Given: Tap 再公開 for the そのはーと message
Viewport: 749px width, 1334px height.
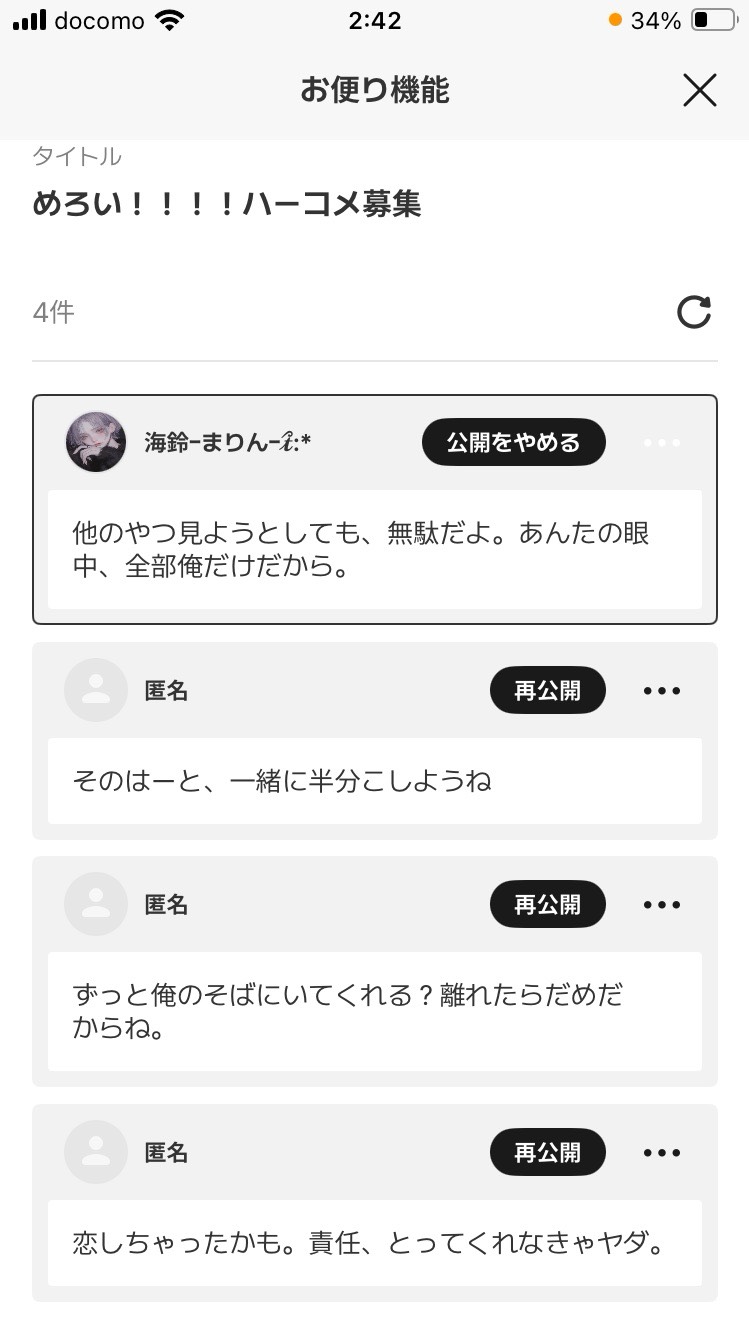Looking at the screenshot, I should pyautogui.click(x=547, y=690).
